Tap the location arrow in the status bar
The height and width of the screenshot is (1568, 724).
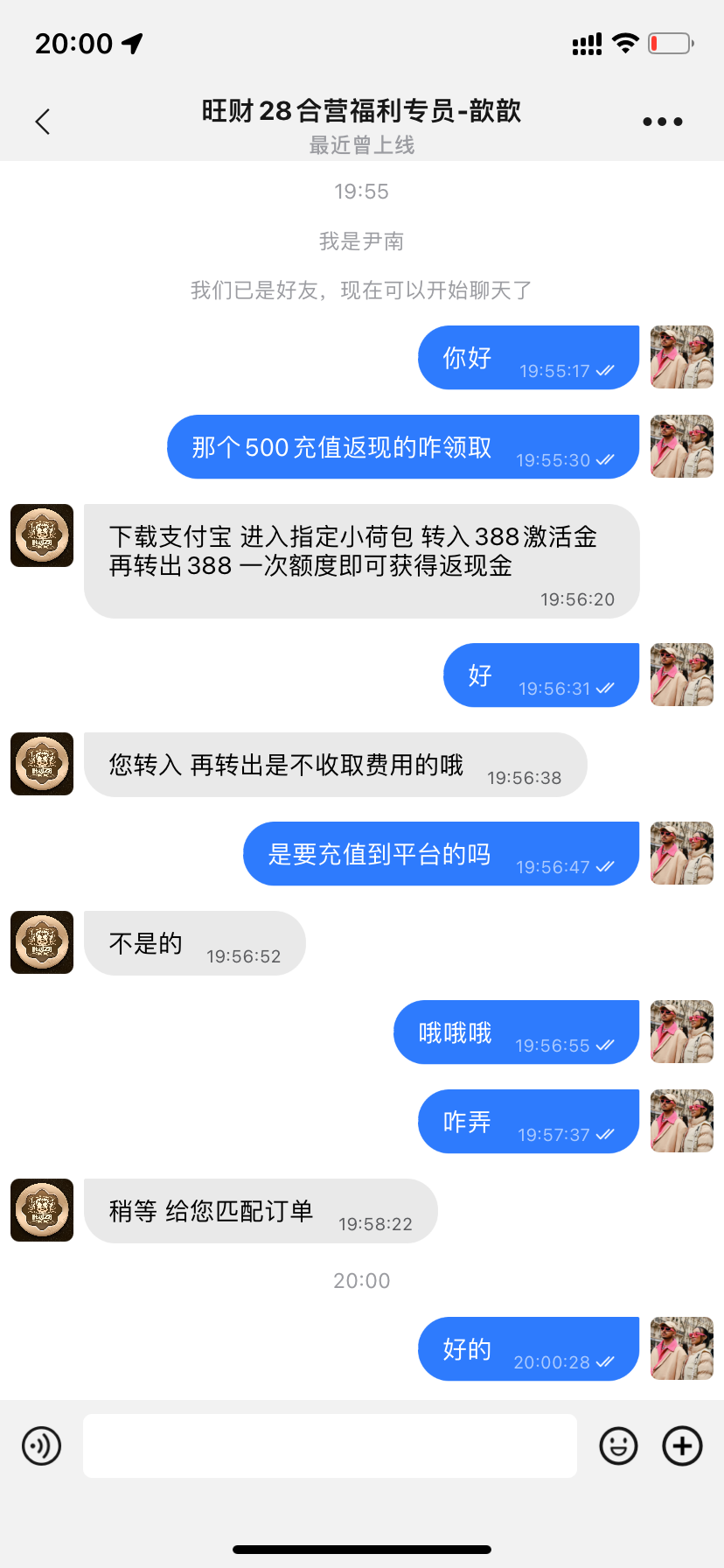click(131, 42)
